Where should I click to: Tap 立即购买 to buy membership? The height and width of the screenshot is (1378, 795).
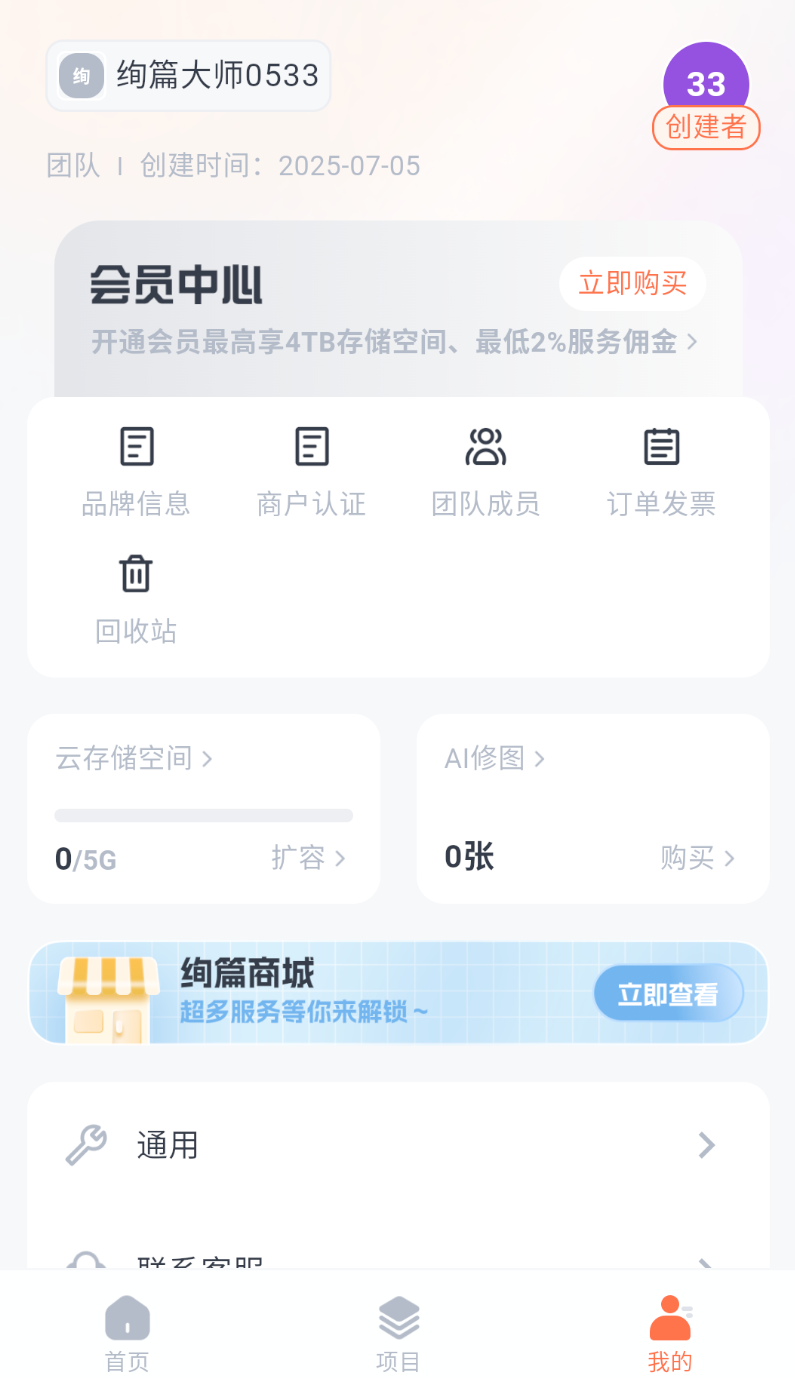[632, 284]
